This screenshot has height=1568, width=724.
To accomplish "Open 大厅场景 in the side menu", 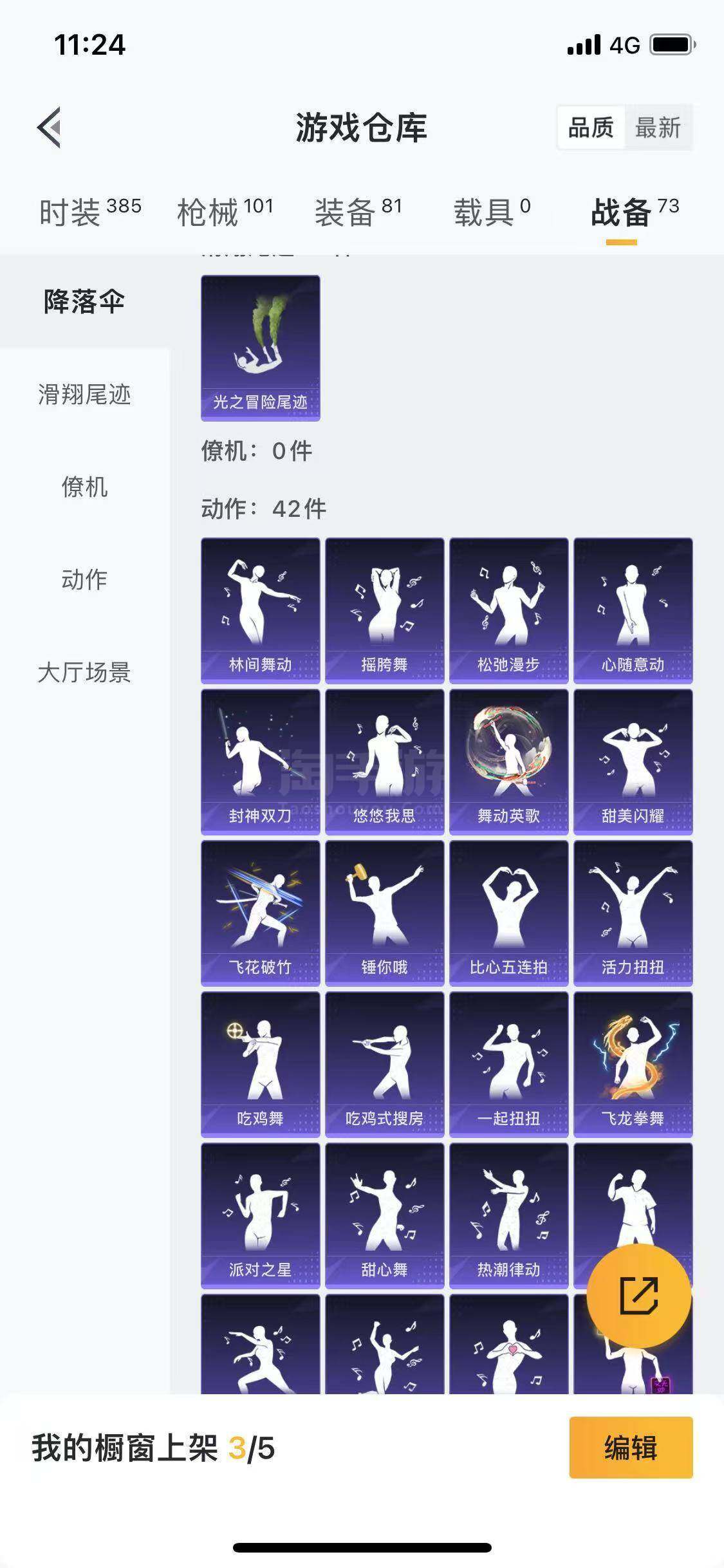I will pyautogui.click(x=84, y=673).
